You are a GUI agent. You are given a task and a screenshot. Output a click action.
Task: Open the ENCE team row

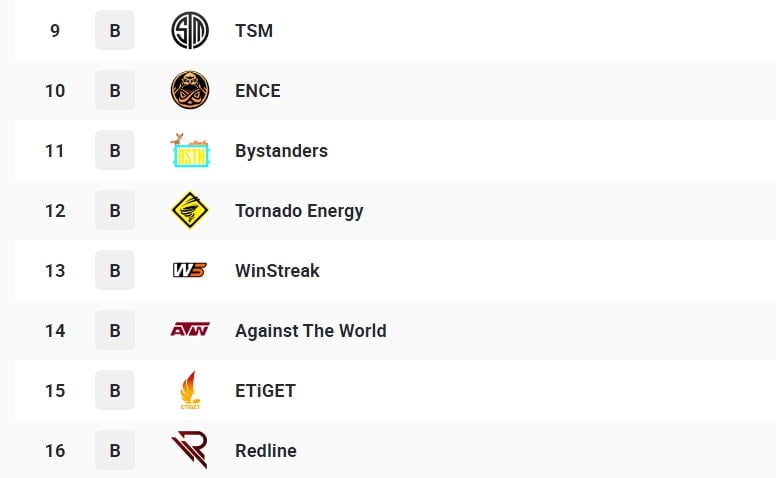(258, 91)
